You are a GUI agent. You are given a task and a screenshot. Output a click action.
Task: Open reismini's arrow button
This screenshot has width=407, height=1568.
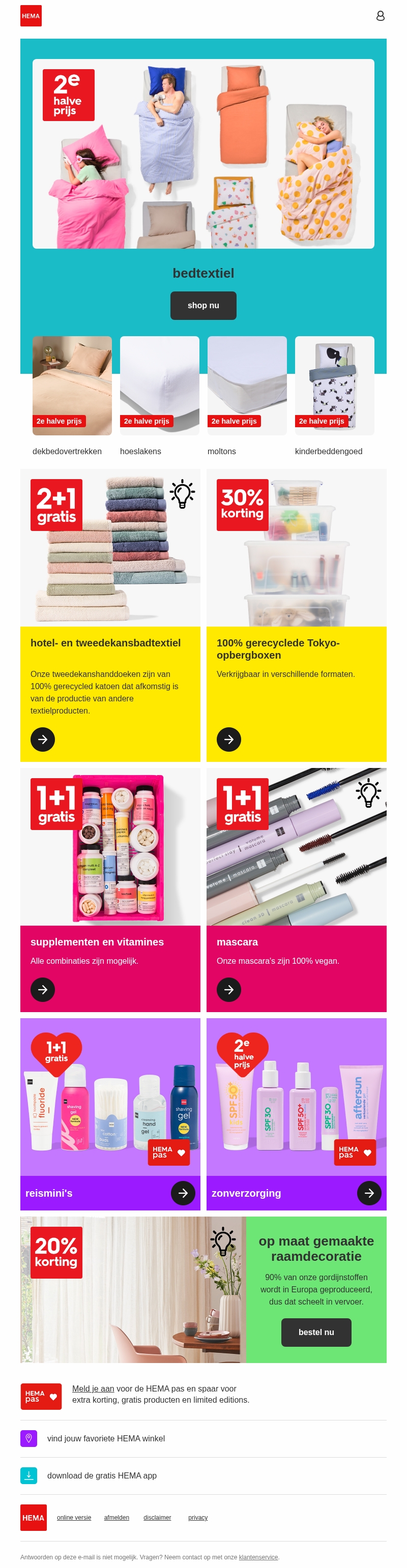(x=183, y=1193)
